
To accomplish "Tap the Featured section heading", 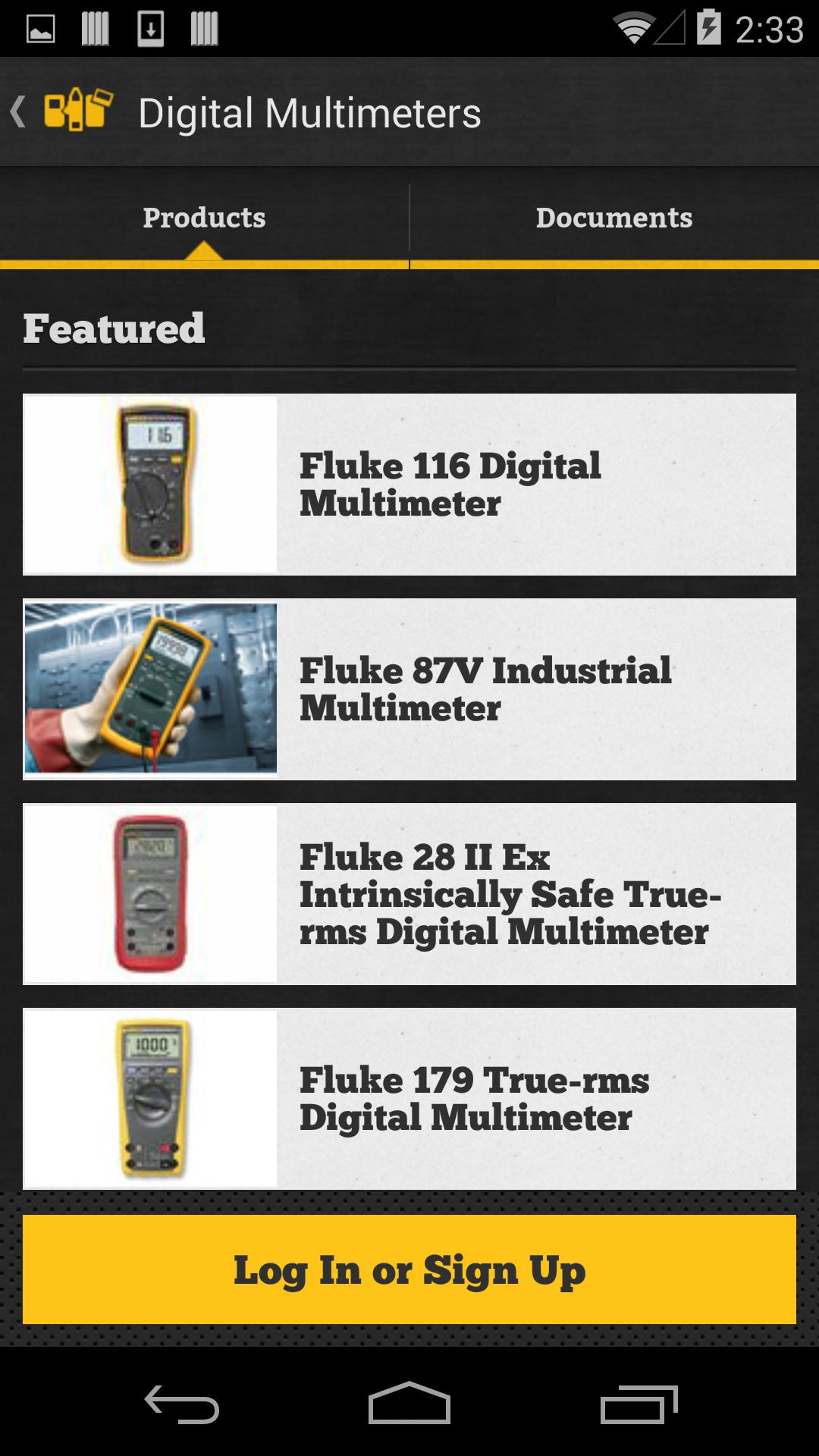I will pyautogui.click(x=114, y=328).
